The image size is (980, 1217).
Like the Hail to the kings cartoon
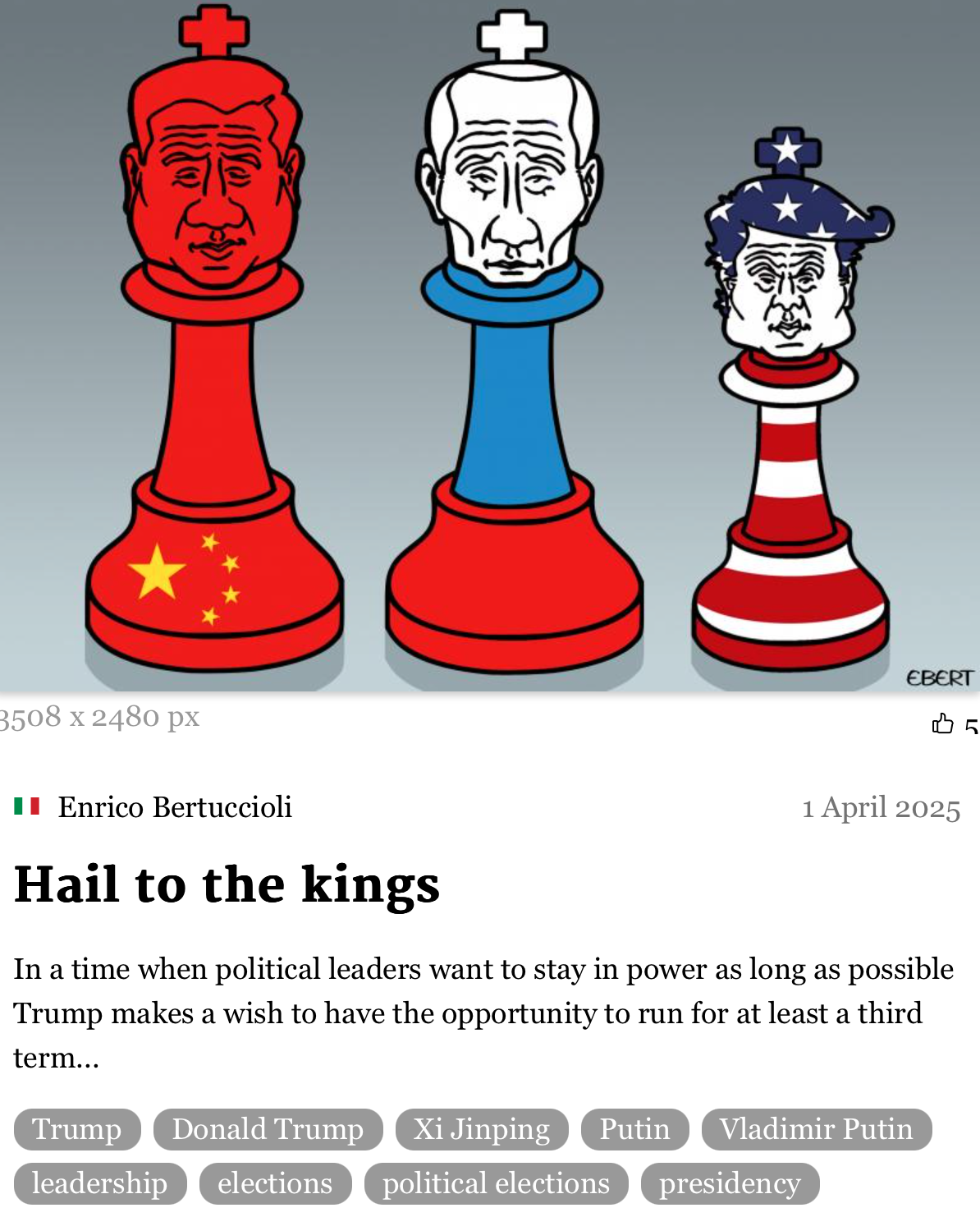943,723
